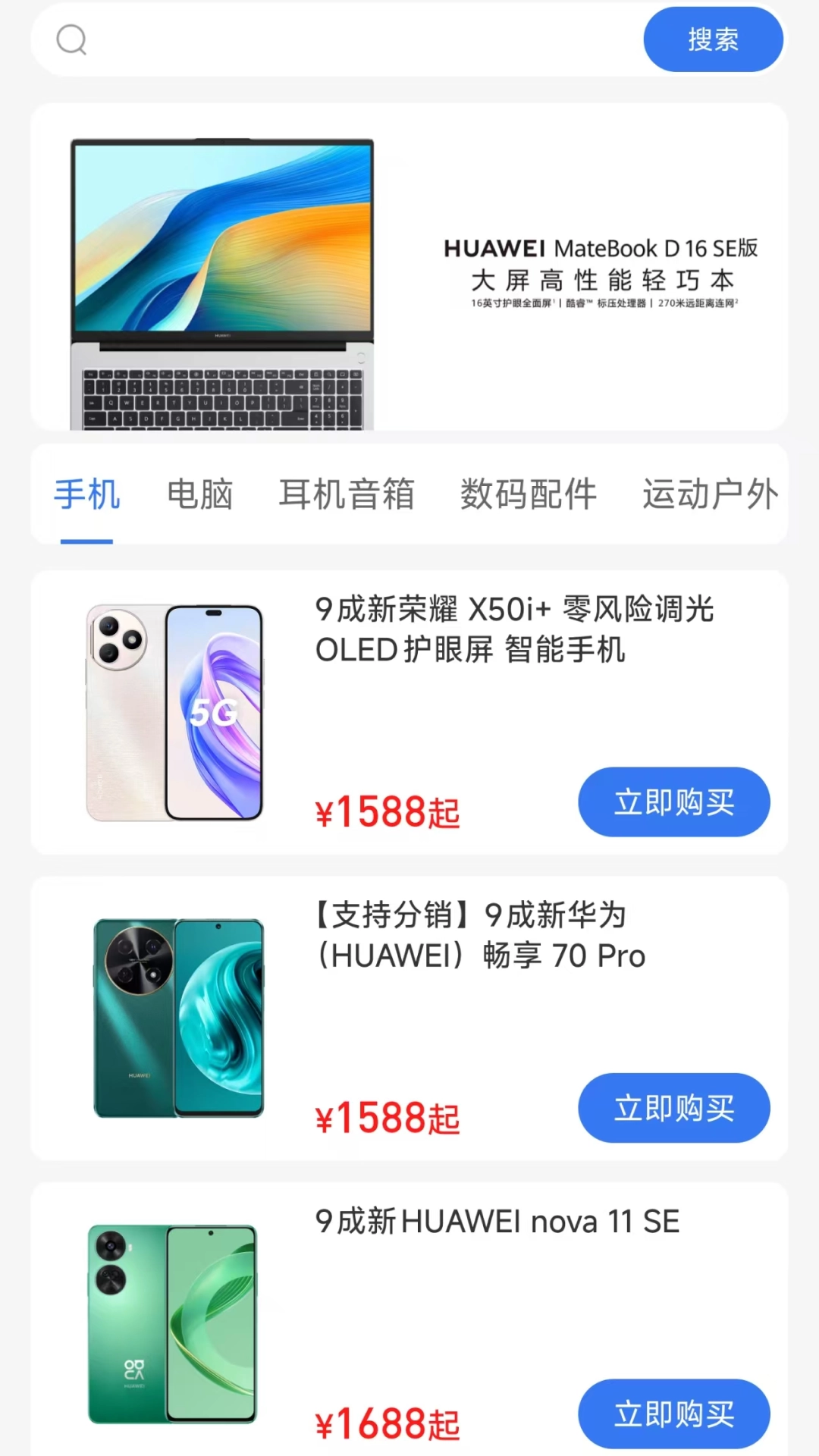
Task: Tap the search input field
Action: [x=356, y=39]
